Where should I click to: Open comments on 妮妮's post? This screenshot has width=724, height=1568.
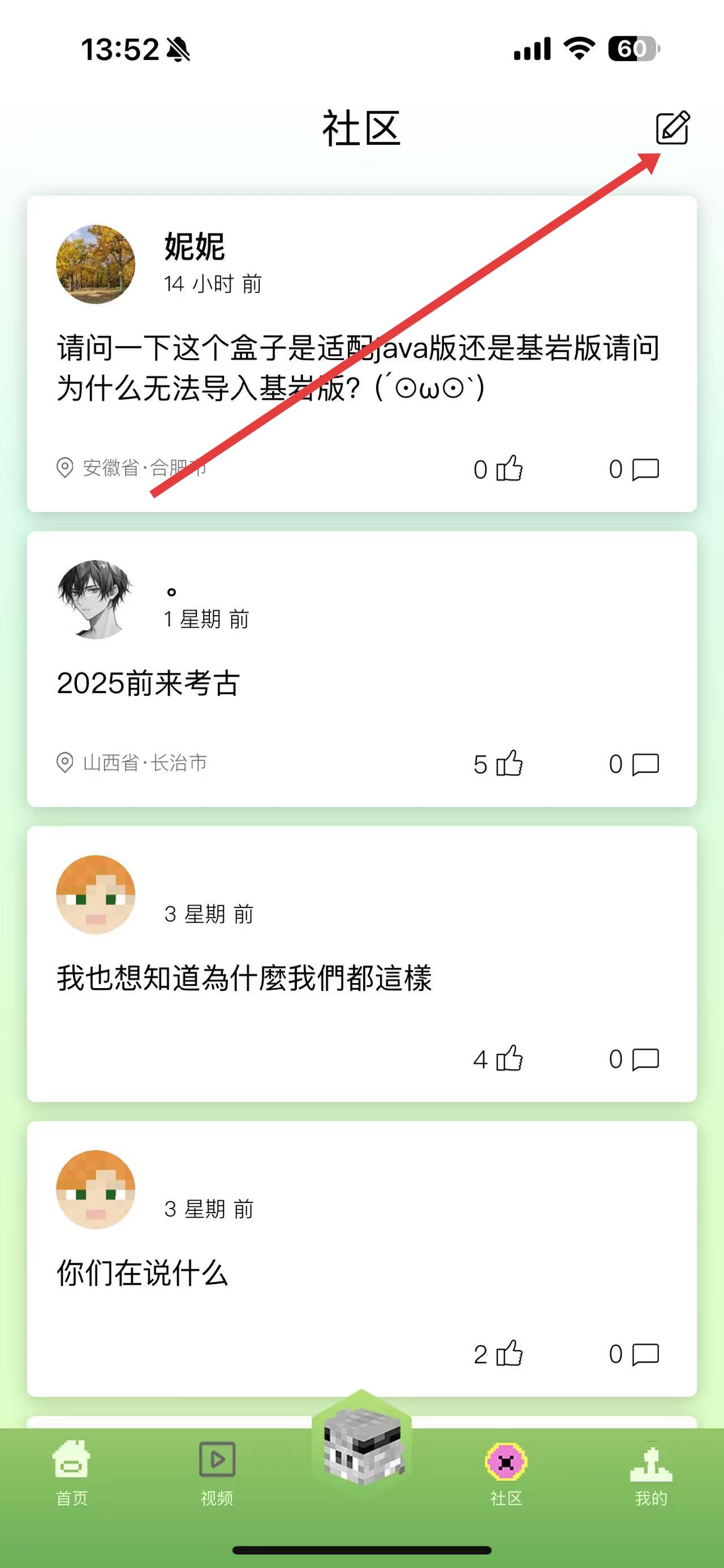tap(645, 469)
